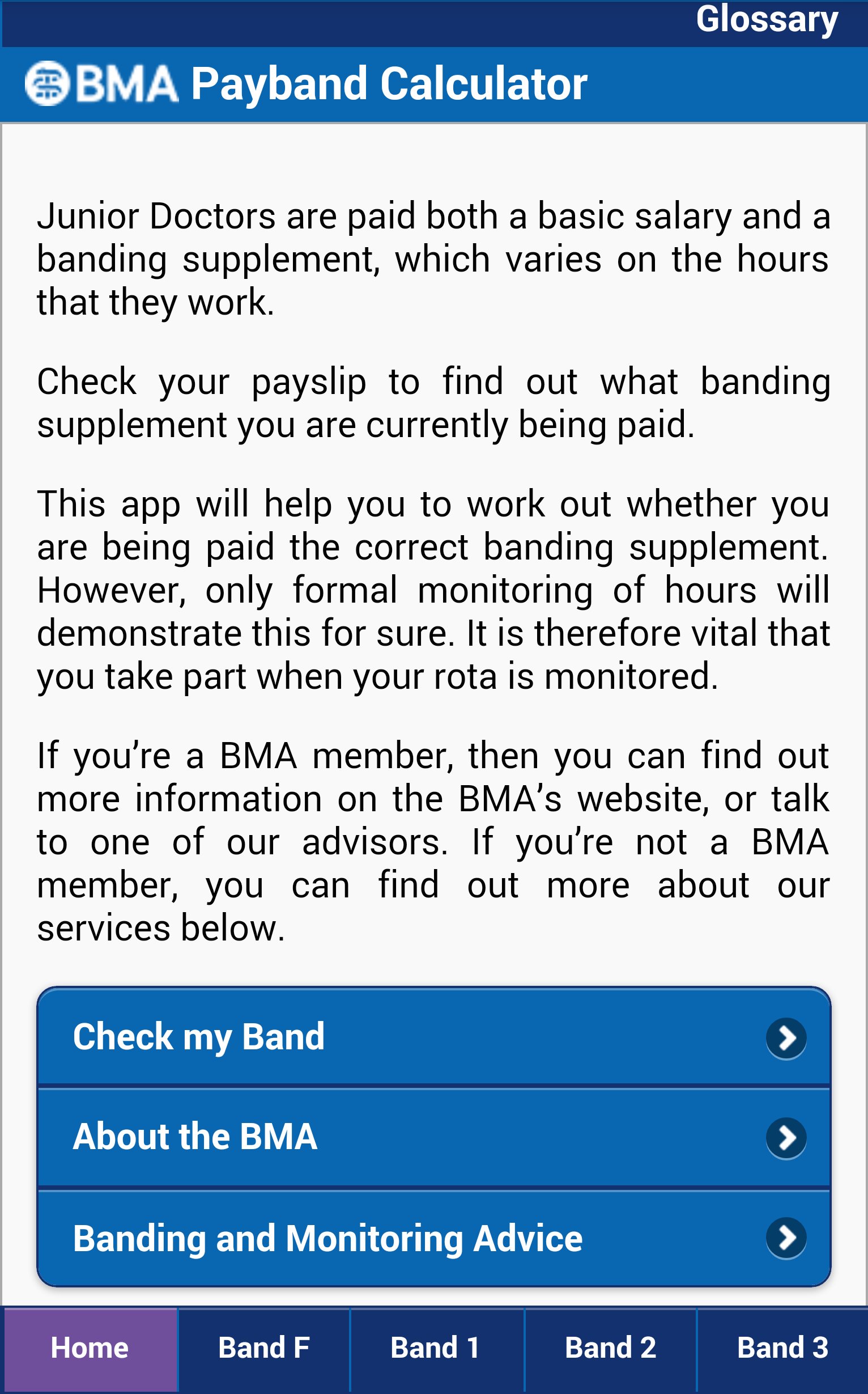Expand the Check my Band section

coord(402,1037)
